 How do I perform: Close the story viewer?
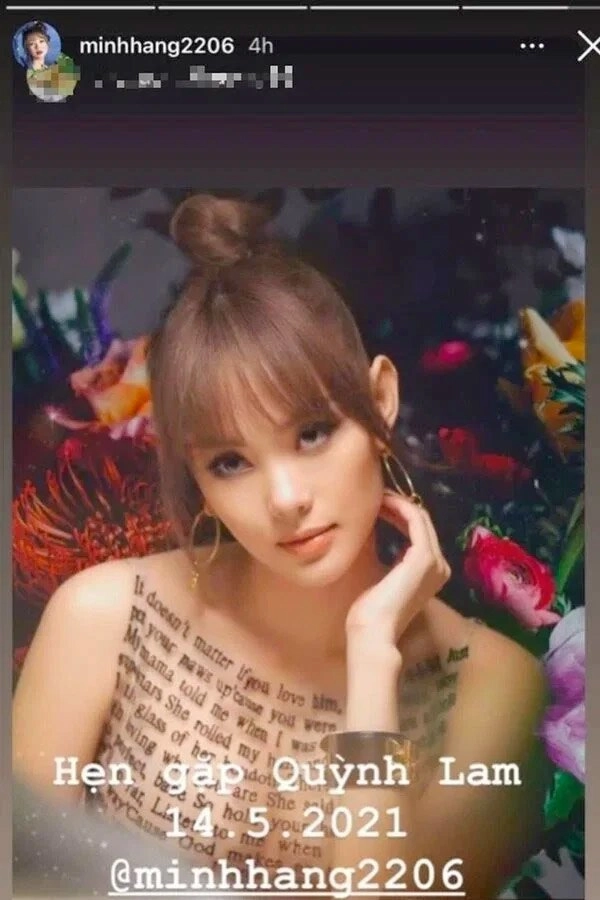(x=588, y=46)
